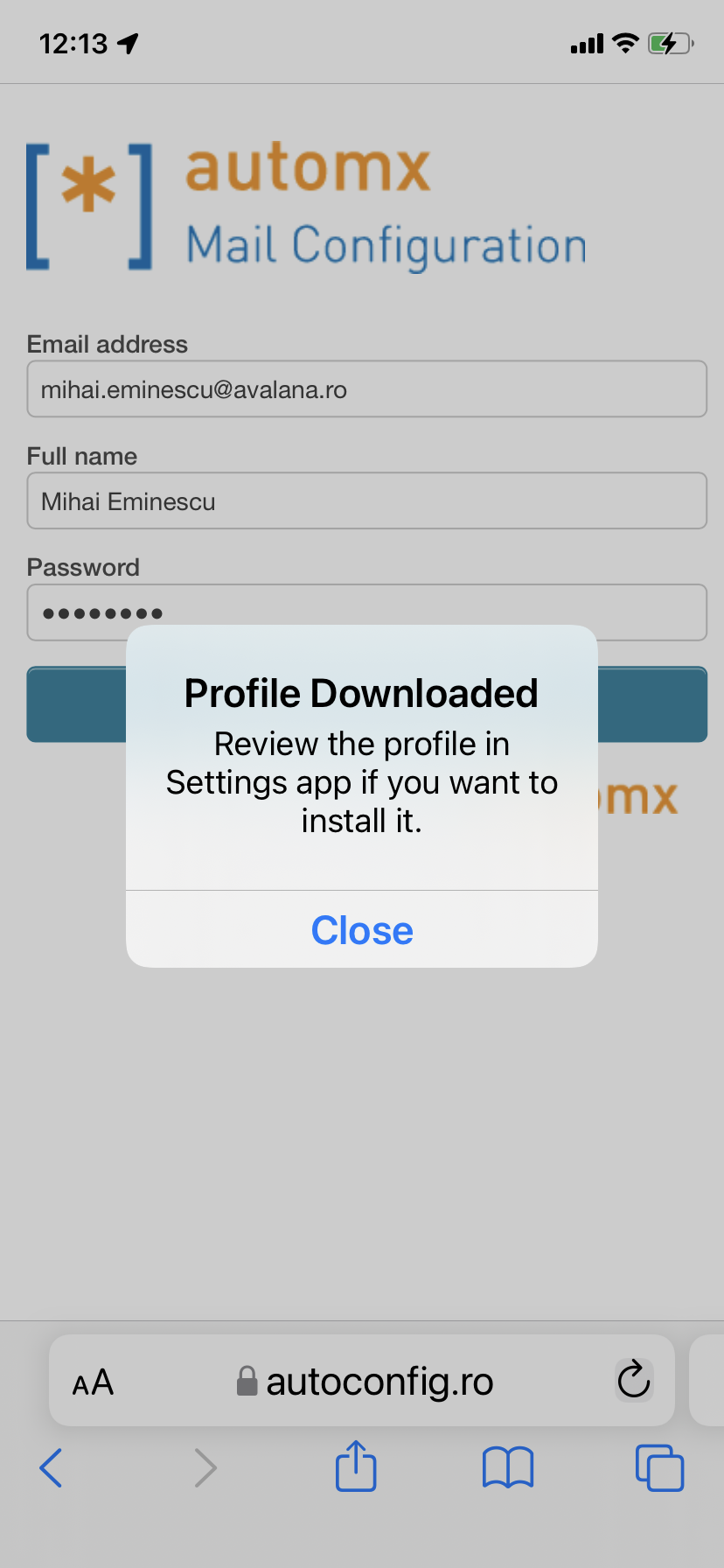
Task: Tap the Full name field
Action: click(366, 501)
